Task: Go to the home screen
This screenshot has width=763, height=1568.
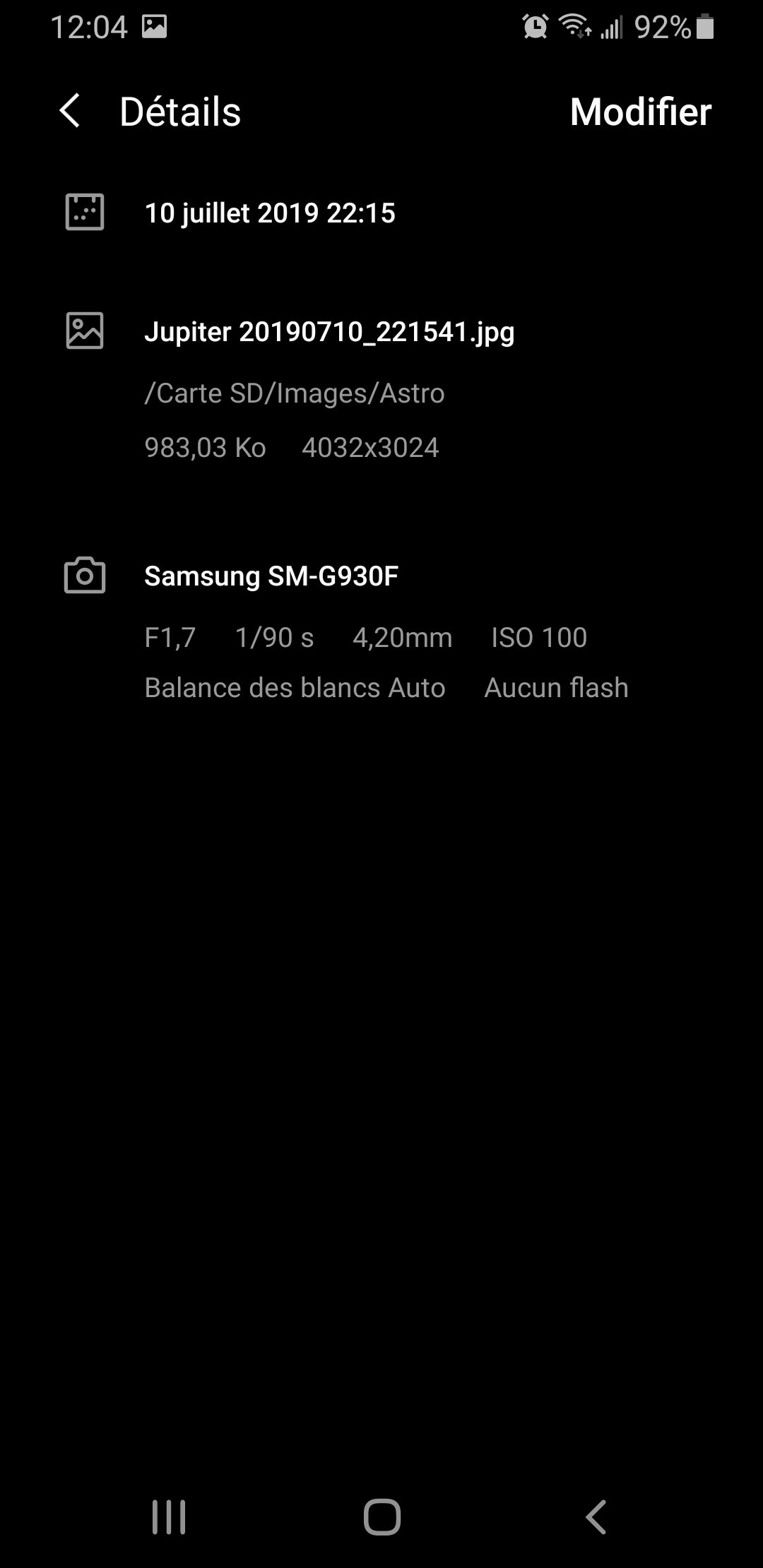Action: (381, 1516)
